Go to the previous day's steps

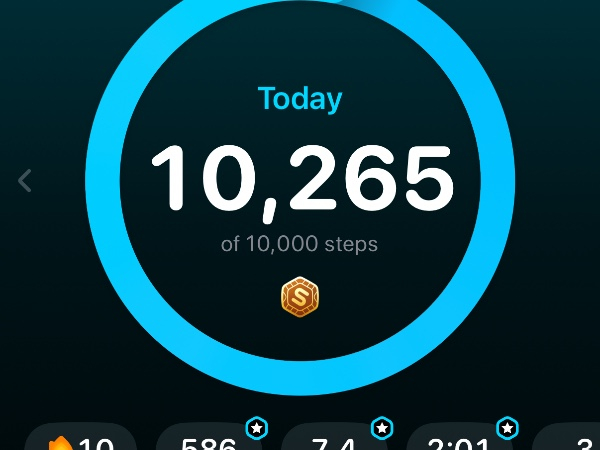[x=25, y=181]
